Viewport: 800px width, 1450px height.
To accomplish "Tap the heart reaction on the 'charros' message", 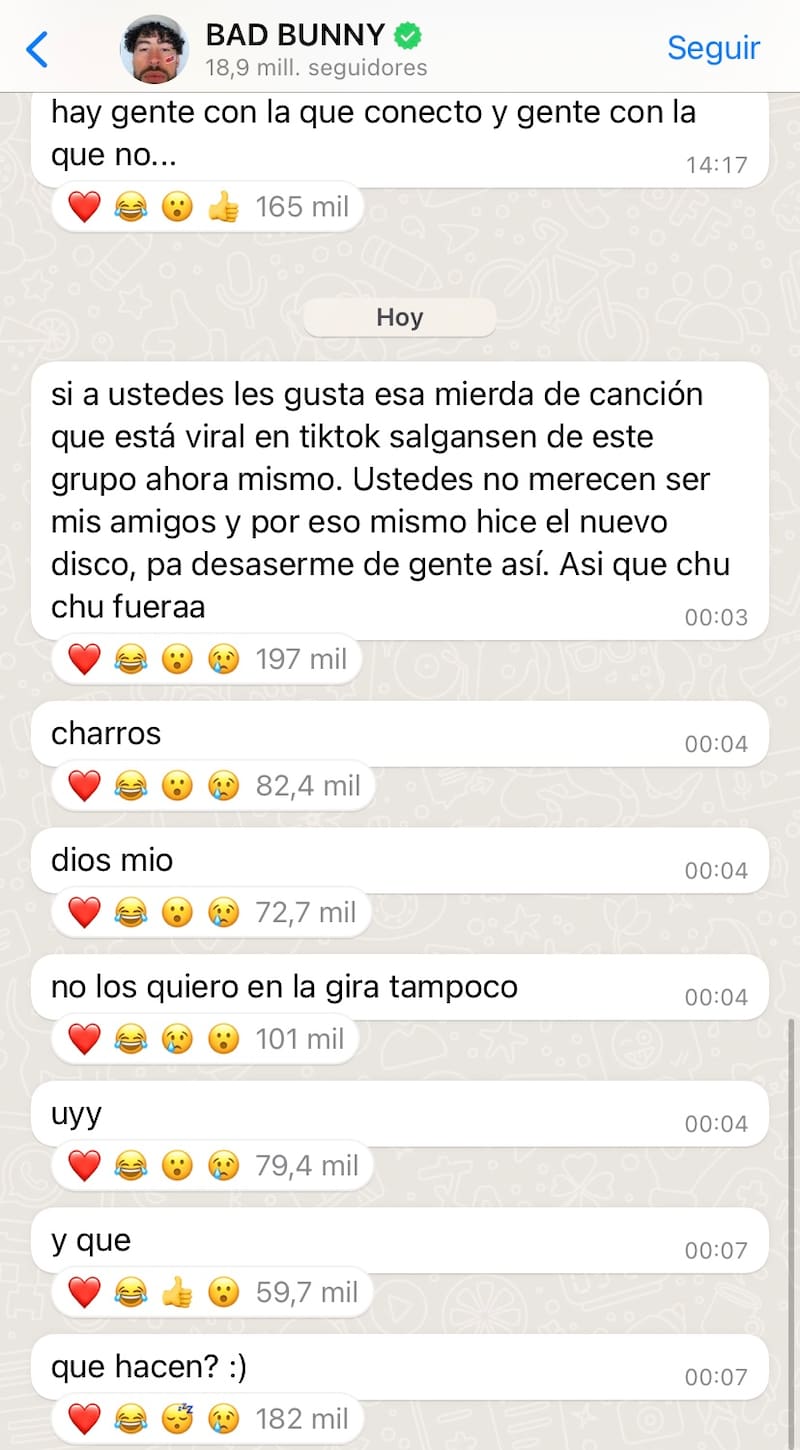I will tap(84, 784).
